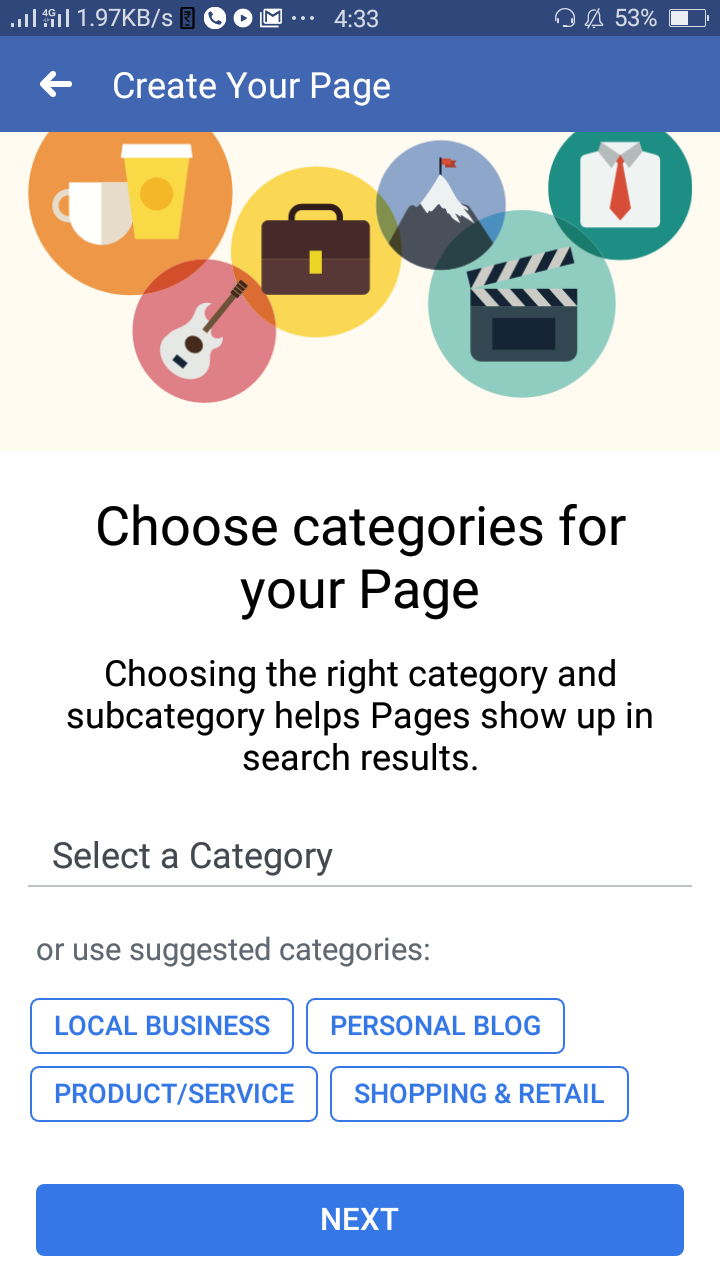The height and width of the screenshot is (1280, 720).
Task: Tap the Next button
Action: [360, 1220]
